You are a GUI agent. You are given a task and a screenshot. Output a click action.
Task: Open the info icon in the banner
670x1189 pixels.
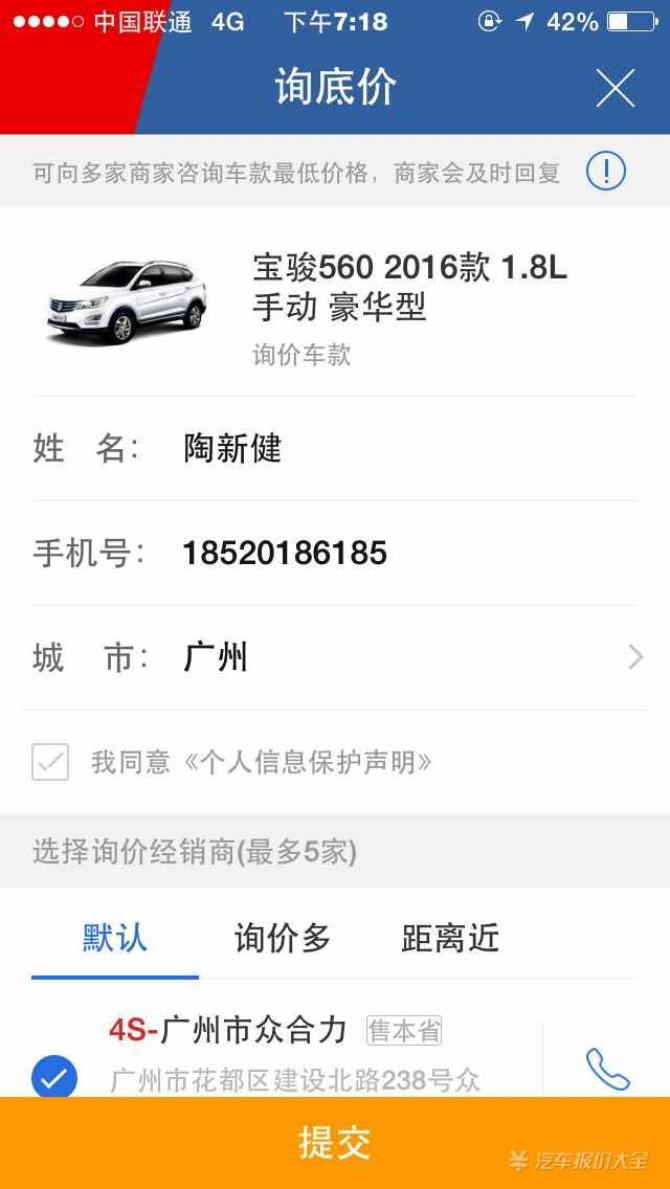(606, 171)
